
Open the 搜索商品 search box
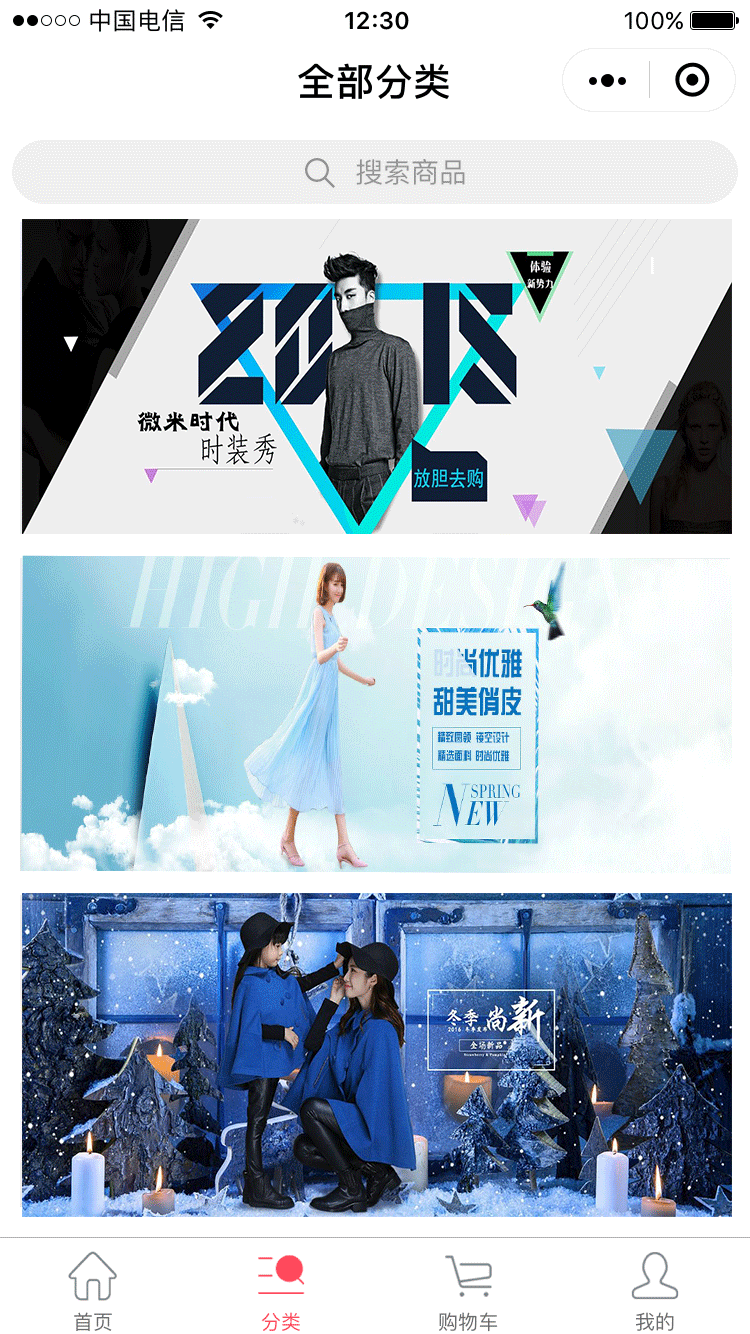coord(375,172)
